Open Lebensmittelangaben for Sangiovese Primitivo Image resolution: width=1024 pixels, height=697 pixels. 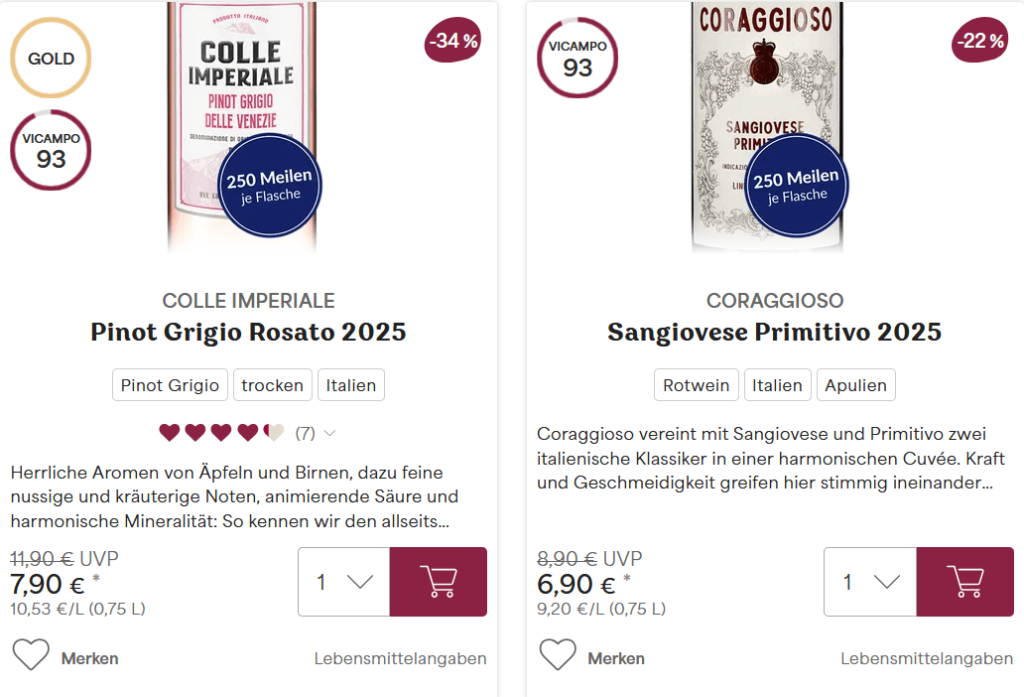[x=927, y=658]
